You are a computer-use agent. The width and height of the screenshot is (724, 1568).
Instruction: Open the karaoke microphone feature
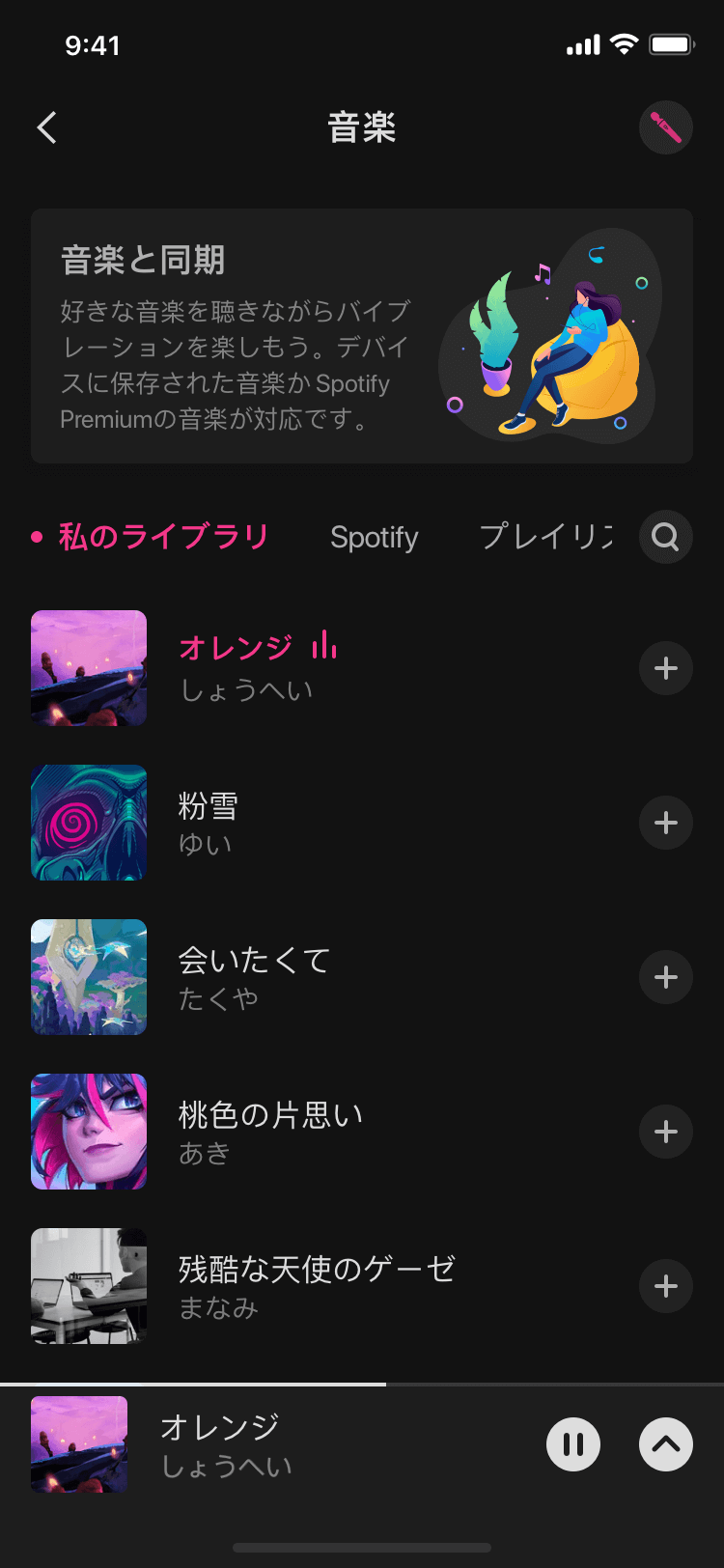(x=665, y=127)
